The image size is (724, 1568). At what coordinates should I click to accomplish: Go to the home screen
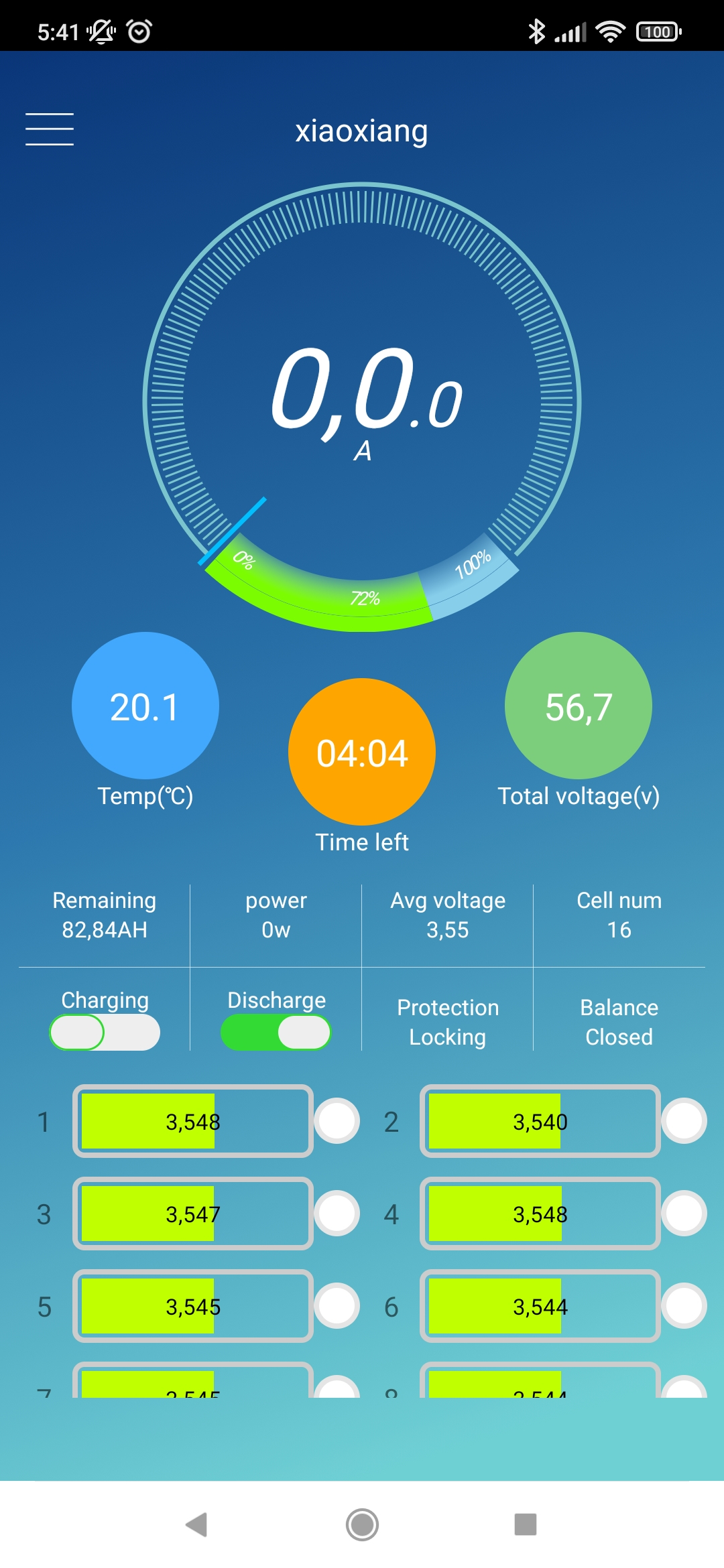pos(362,1524)
